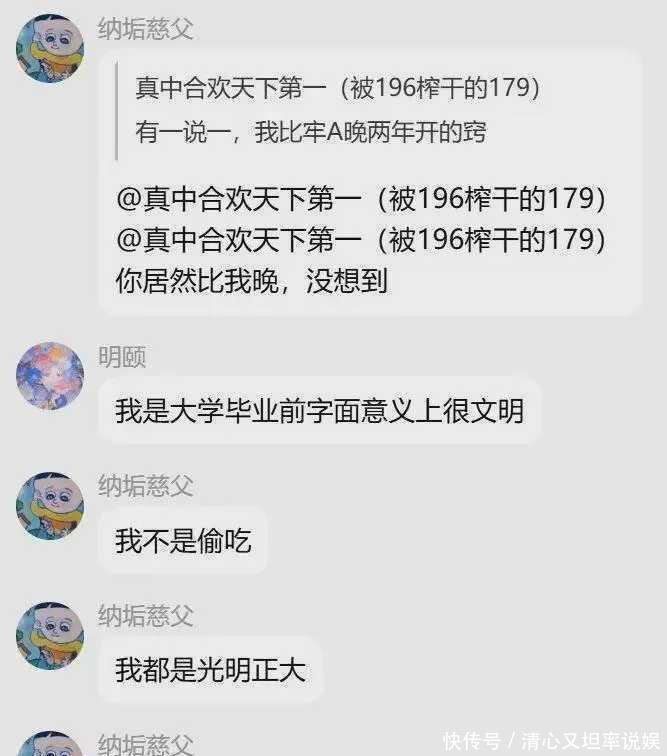
Task: Tap the first @真中合欢天下第一 mention
Action: coord(361,199)
